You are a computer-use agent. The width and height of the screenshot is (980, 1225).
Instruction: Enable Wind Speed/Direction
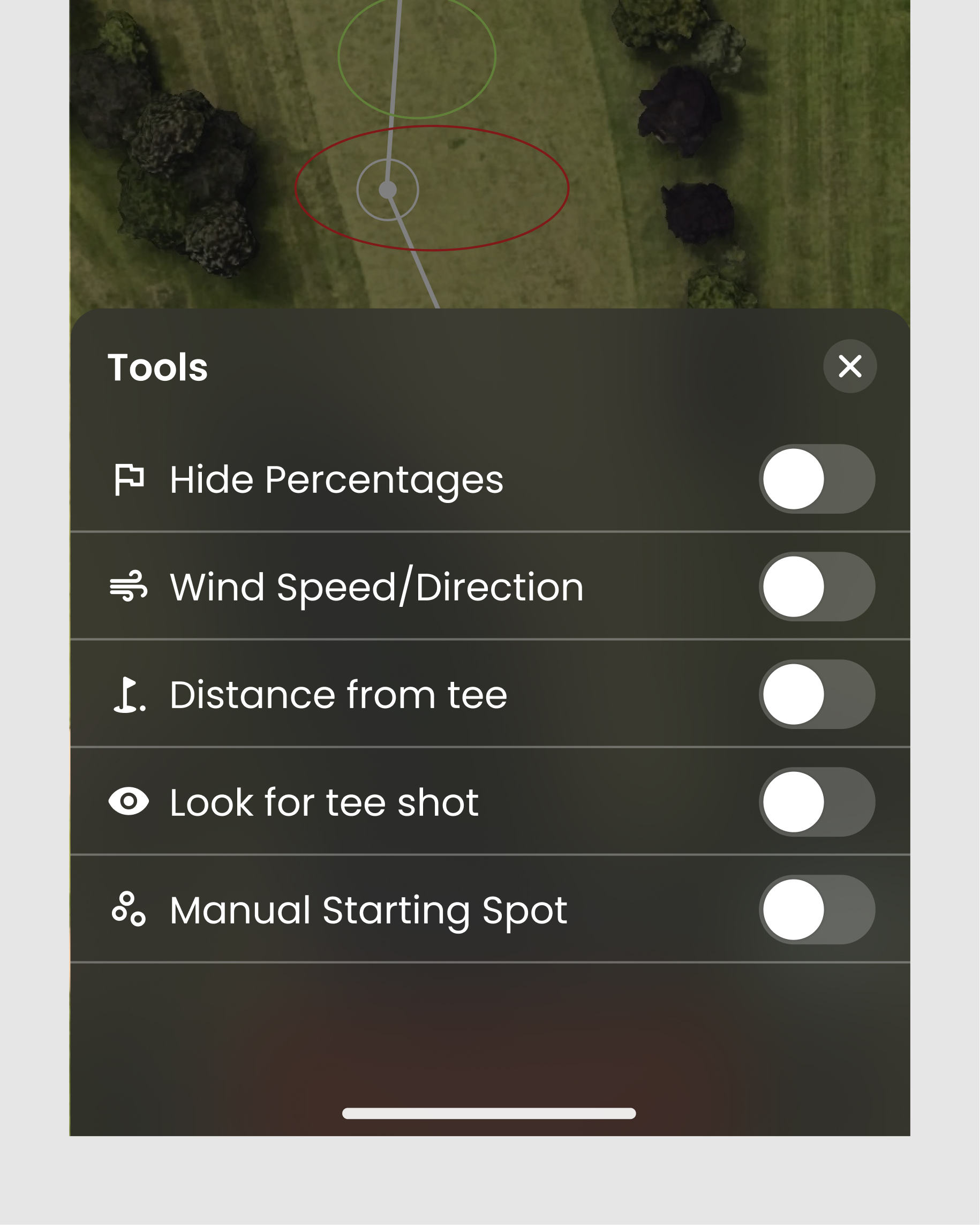click(816, 587)
